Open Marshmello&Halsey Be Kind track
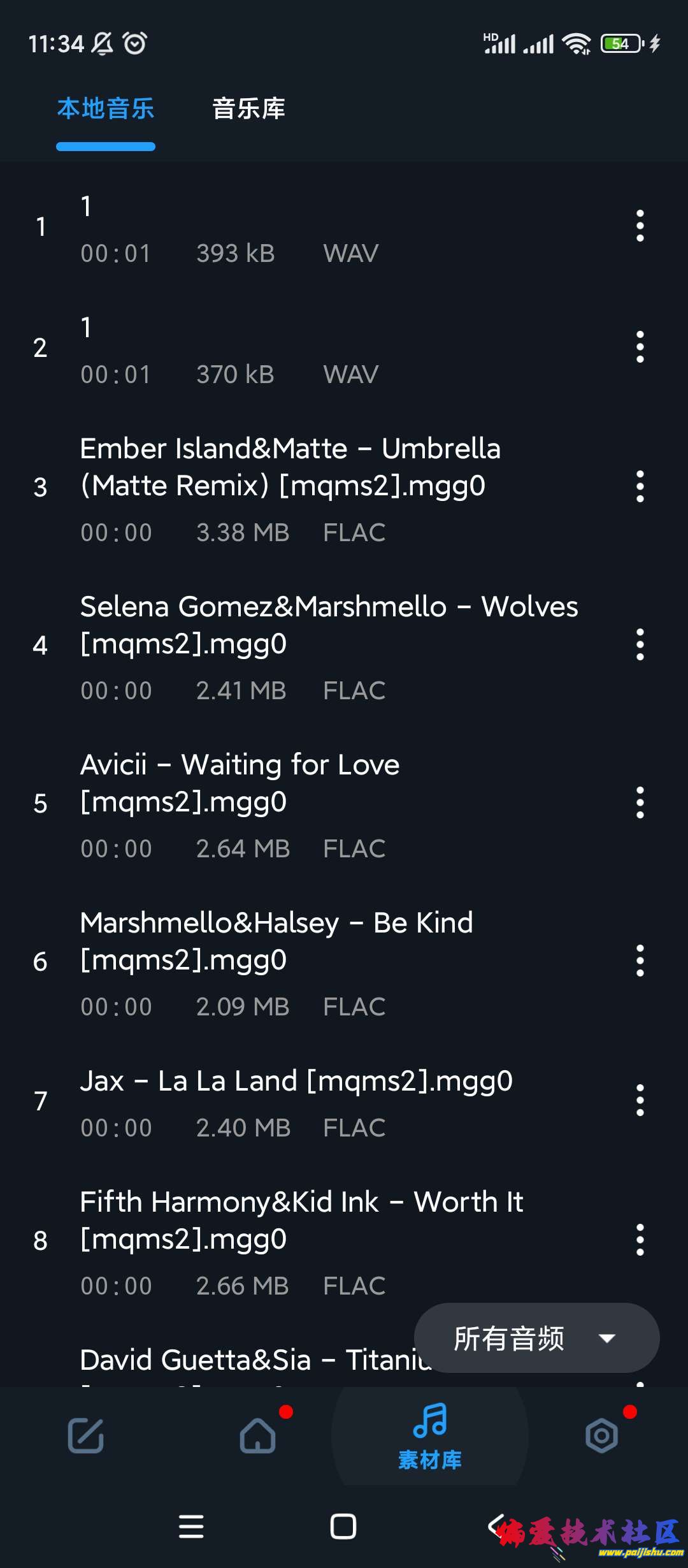The width and height of the screenshot is (688, 1568). tap(319, 961)
